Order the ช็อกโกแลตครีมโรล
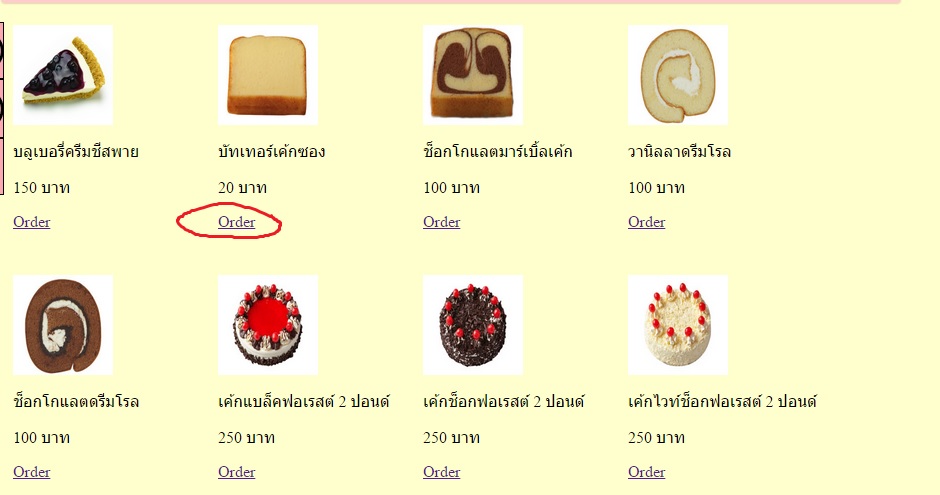Viewport: 940px width, 495px height. [x=31, y=472]
